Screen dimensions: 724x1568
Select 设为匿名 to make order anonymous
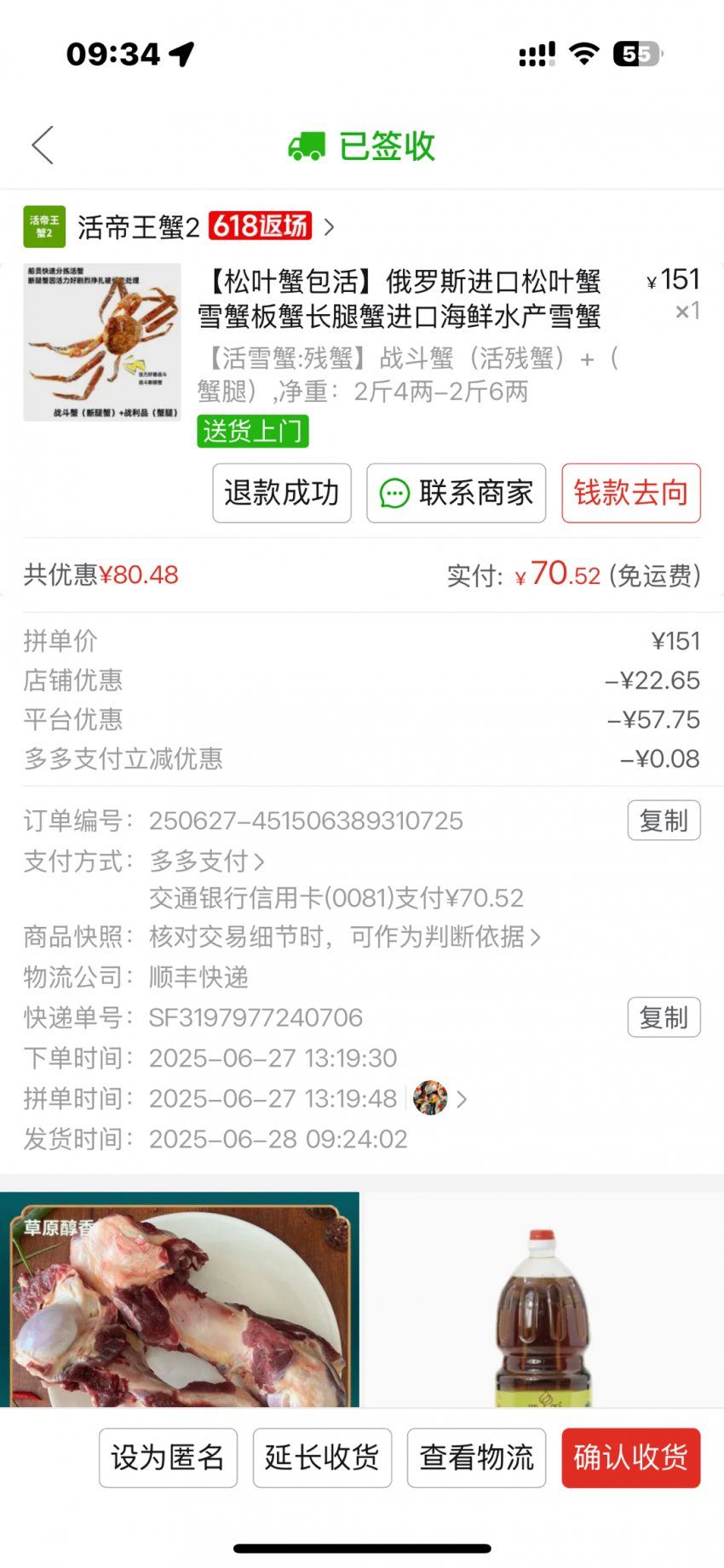pos(168,1458)
